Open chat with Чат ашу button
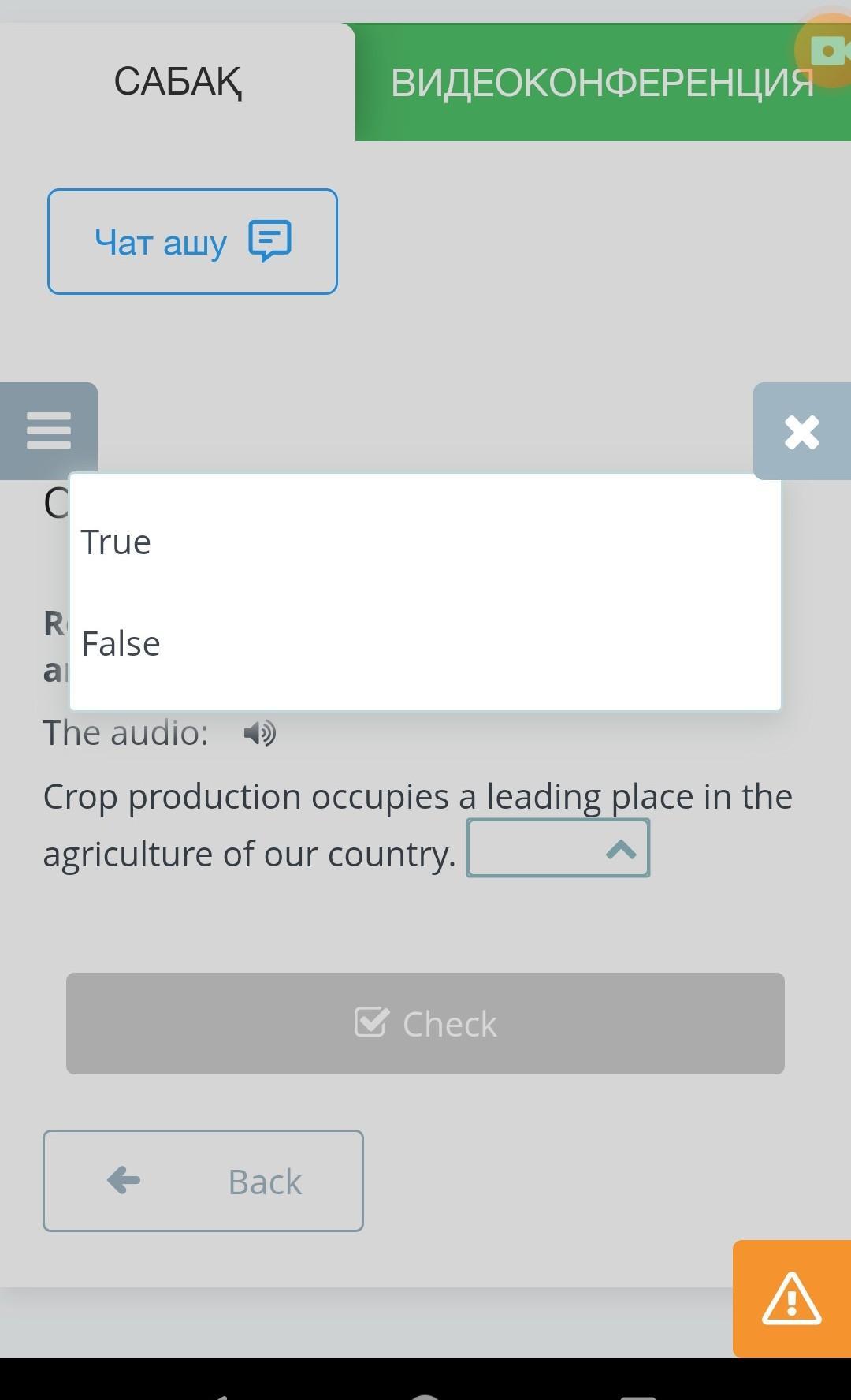 pos(192,242)
